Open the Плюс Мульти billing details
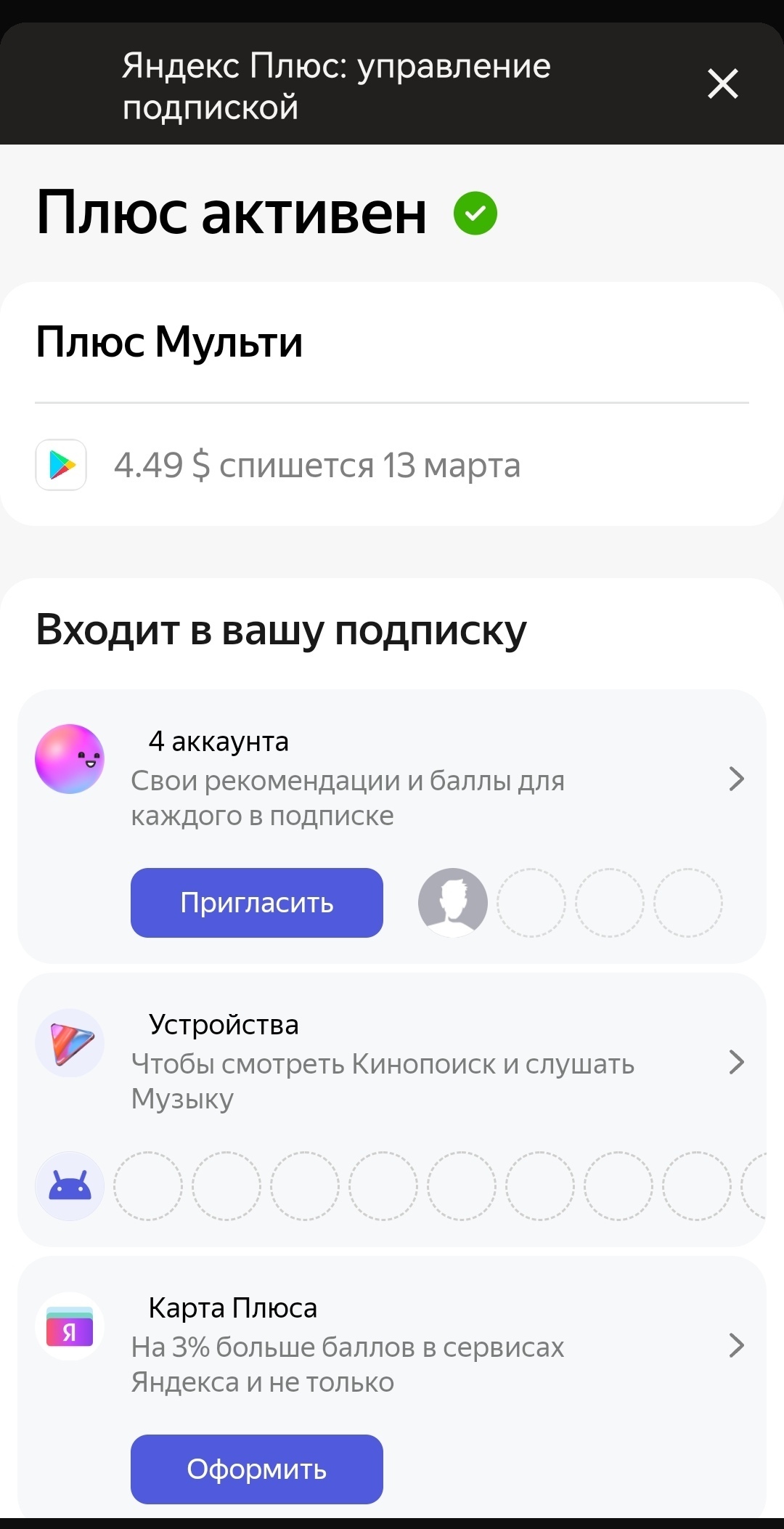This screenshot has height=1529, width=784. [x=317, y=465]
